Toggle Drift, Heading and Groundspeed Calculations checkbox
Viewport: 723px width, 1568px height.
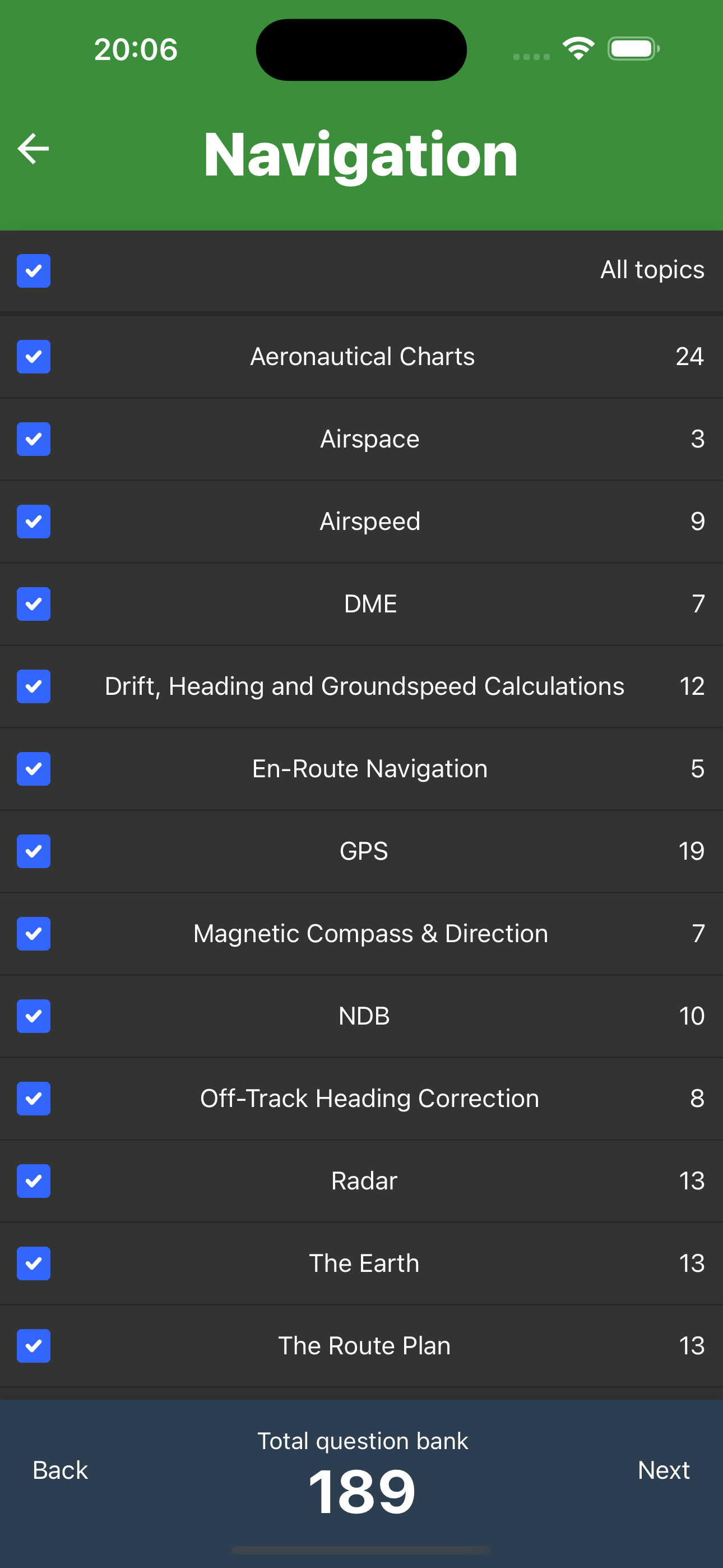pyautogui.click(x=34, y=686)
